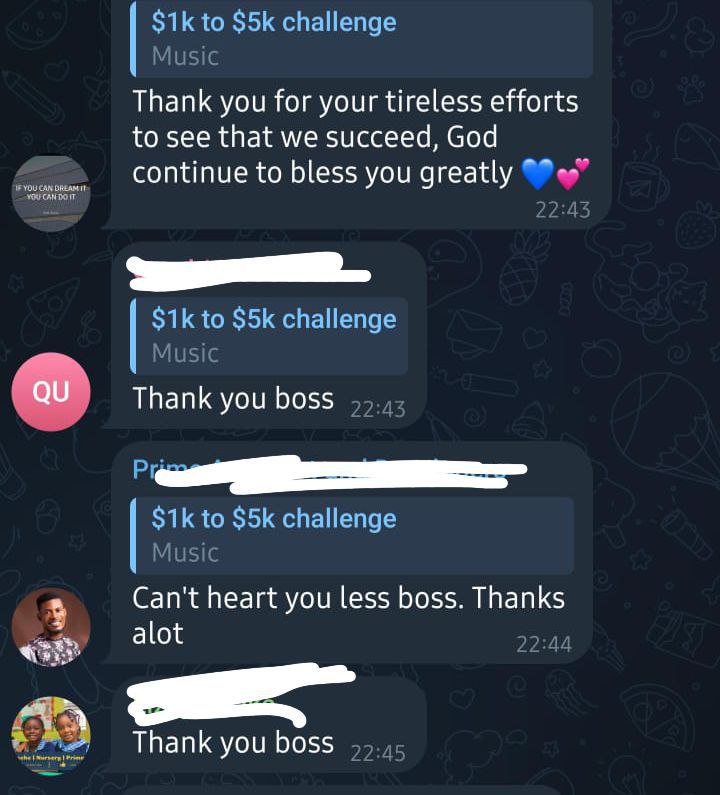Open quoted challenge in QU's 'Thank you boss'
The height and width of the screenshot is (795, 720).
[x=270, y=336]
